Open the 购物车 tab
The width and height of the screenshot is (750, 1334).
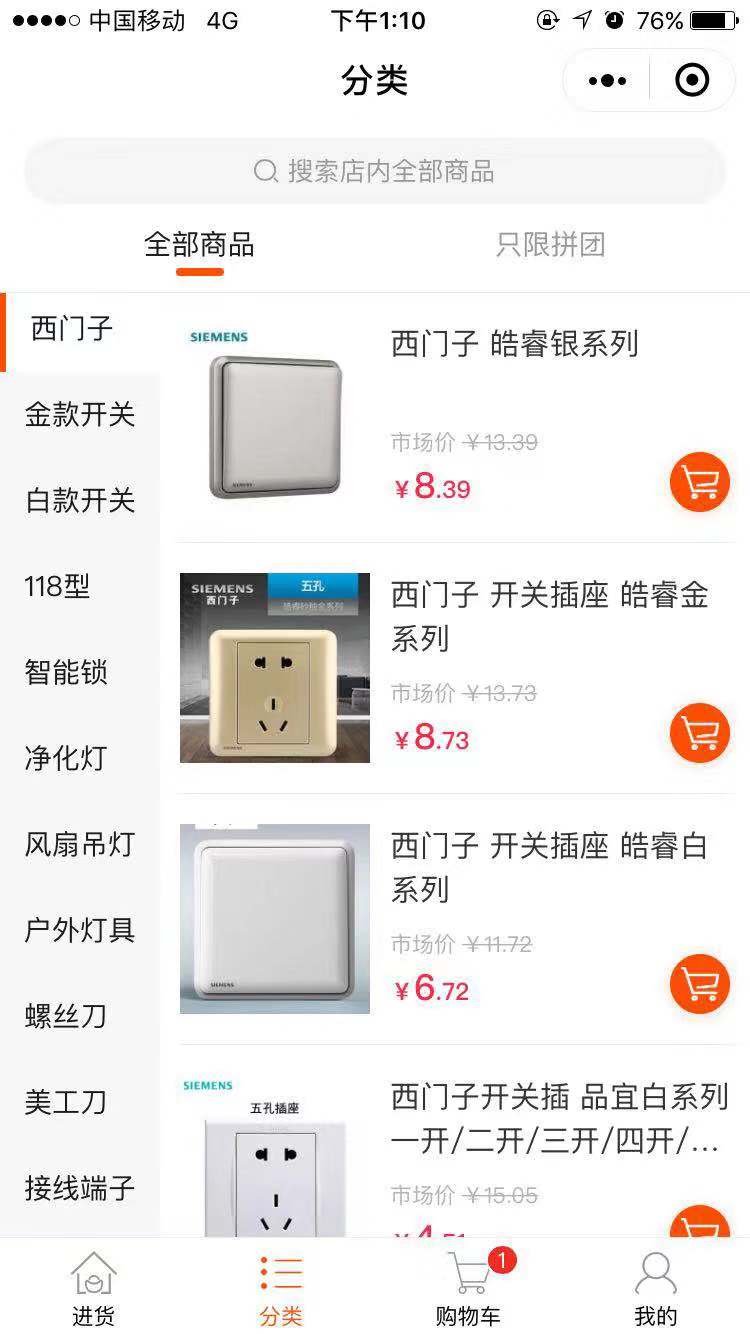pos(468,1287)
